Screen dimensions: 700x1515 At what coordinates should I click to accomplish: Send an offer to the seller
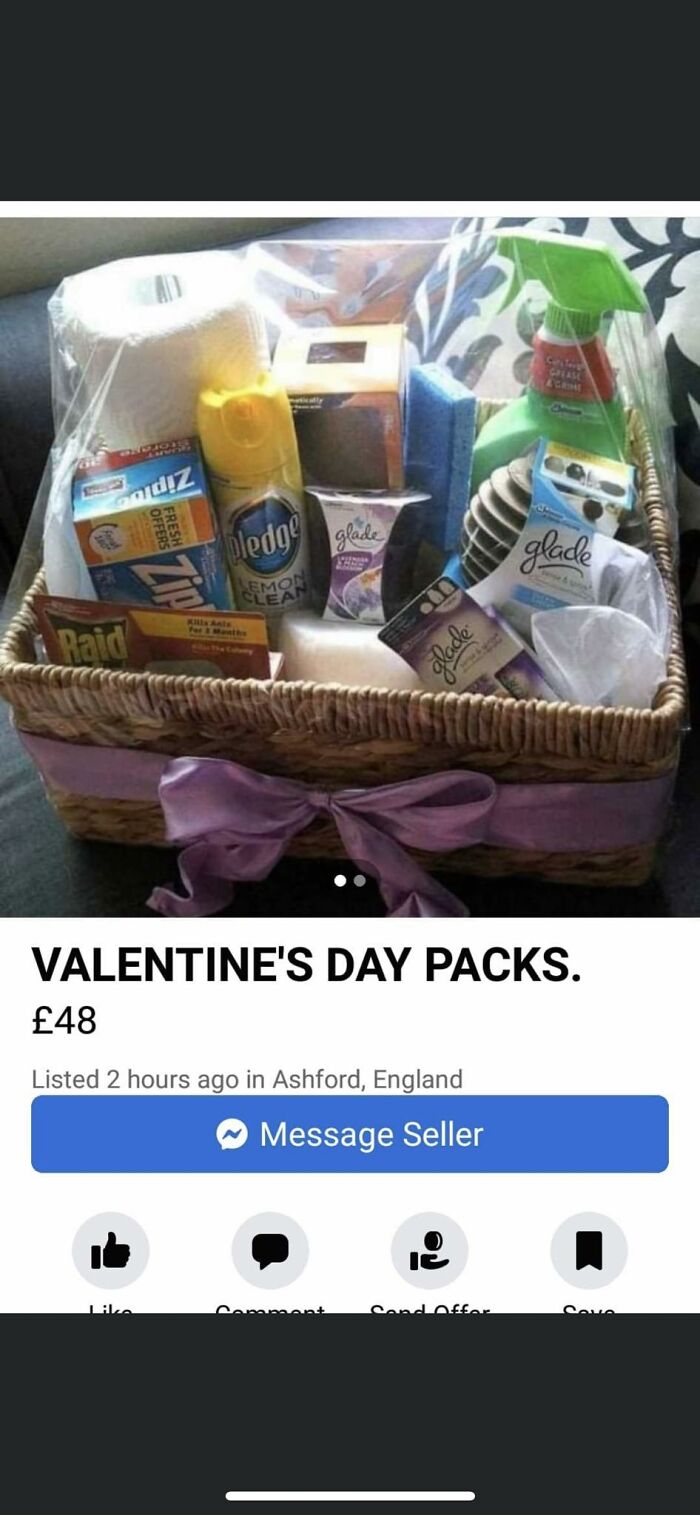click(x=429, y=1250)
